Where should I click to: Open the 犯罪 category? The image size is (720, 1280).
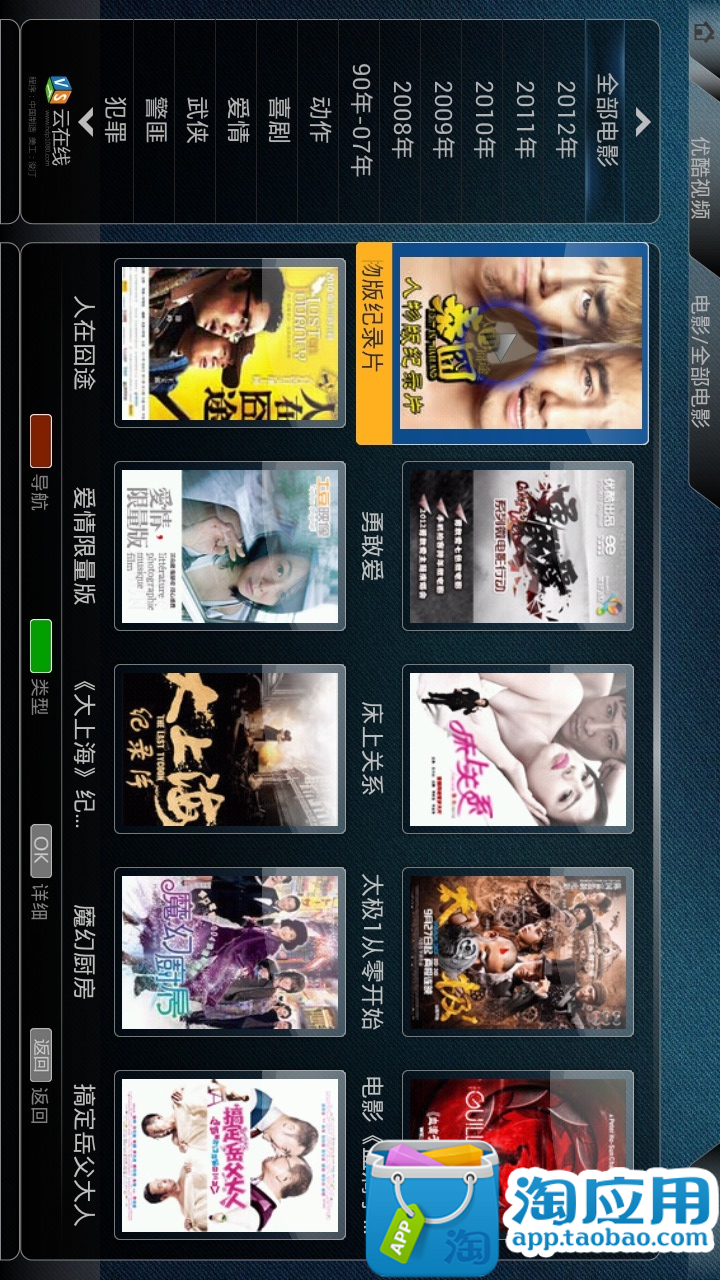[116, 120]
